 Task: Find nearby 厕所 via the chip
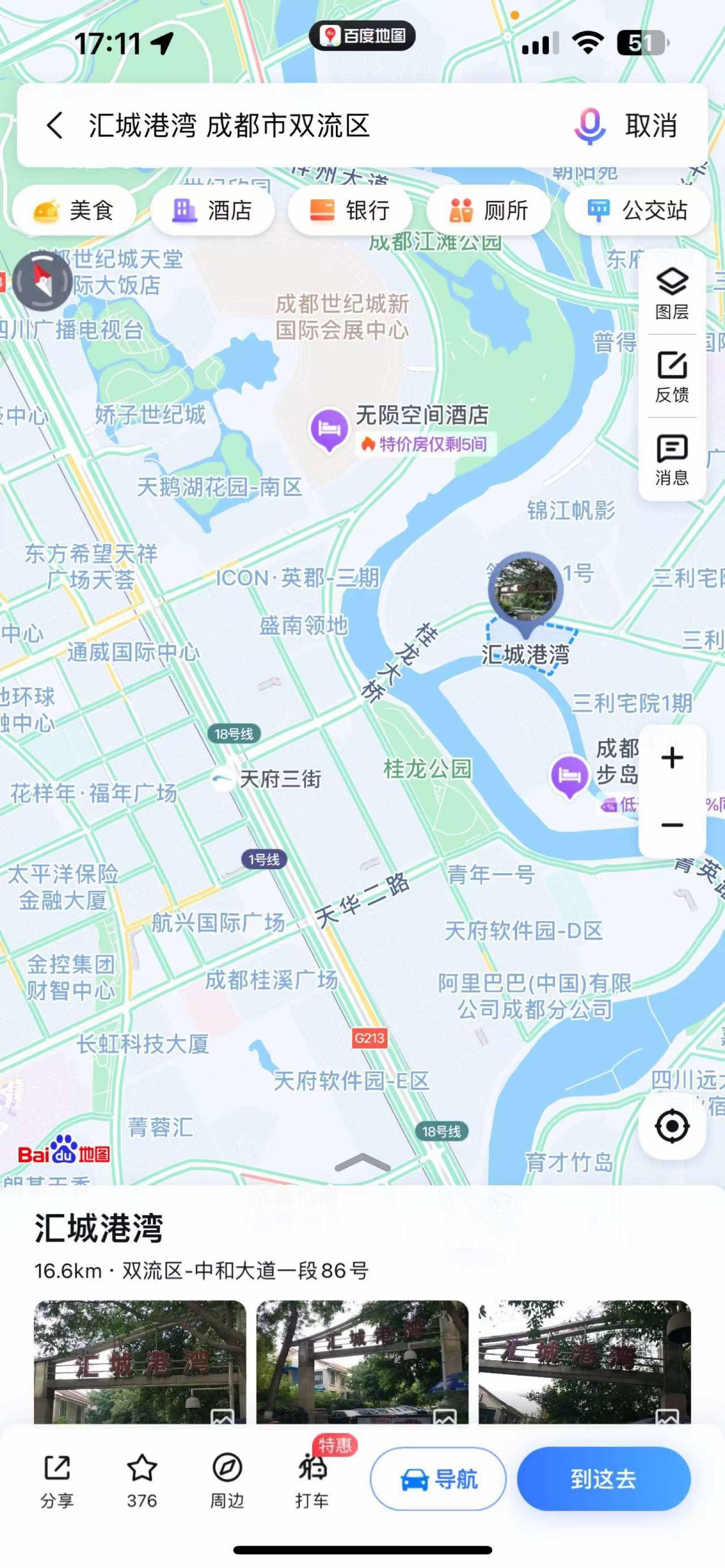pyautogui.click(x=488, y=210)
